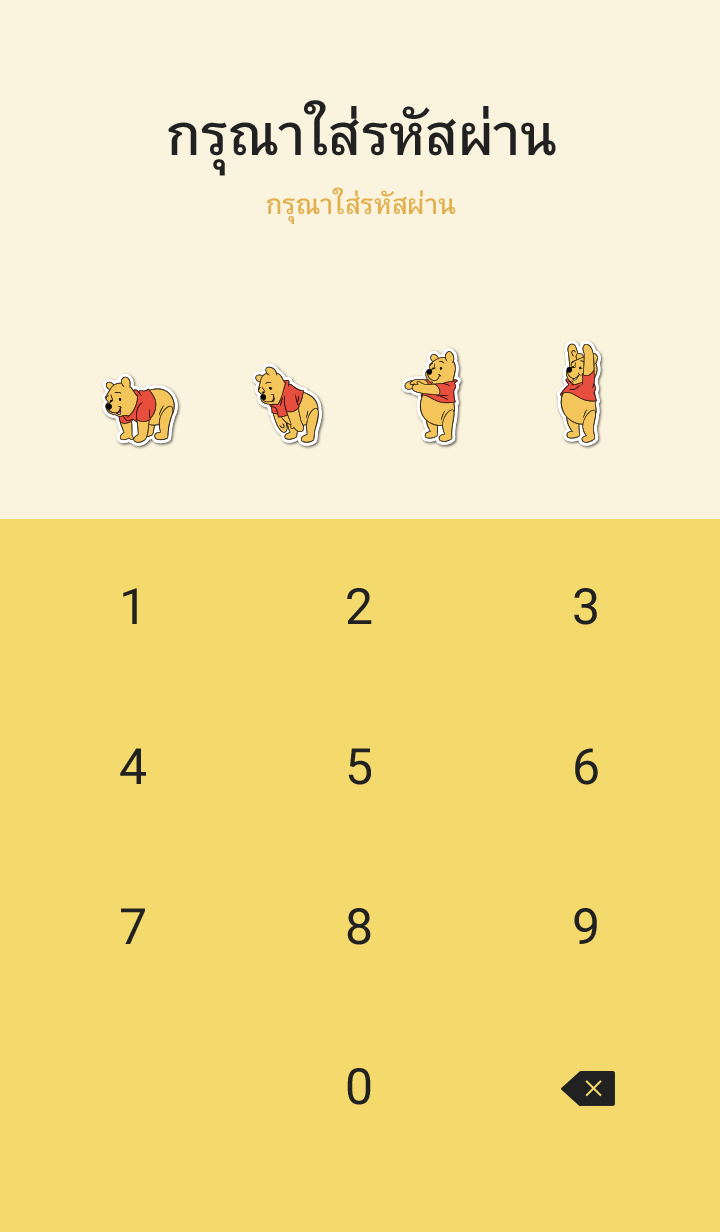
Task: Tap the 0 key
Action: (x=359, y=1087)
